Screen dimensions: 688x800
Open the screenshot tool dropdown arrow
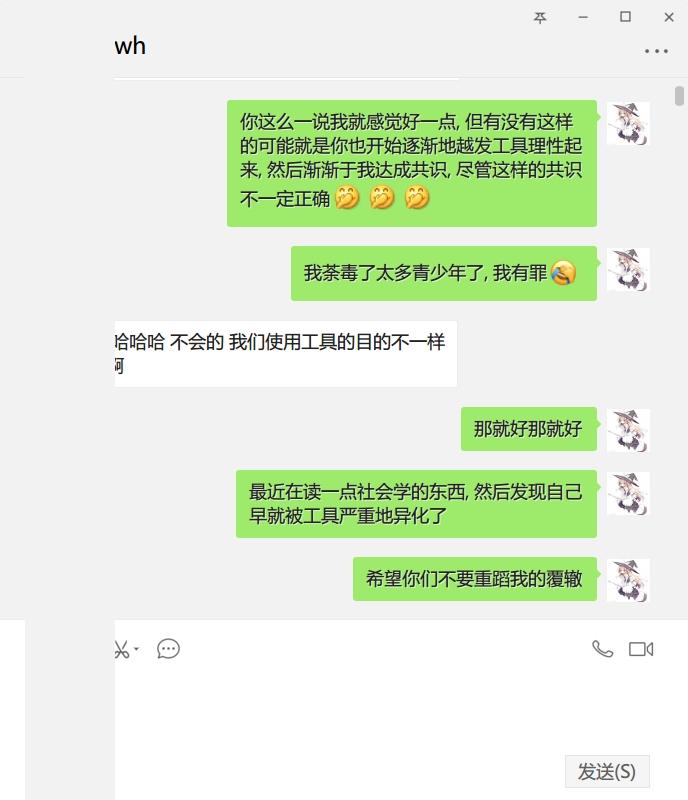pyautogui.click(x=136, y=649)
